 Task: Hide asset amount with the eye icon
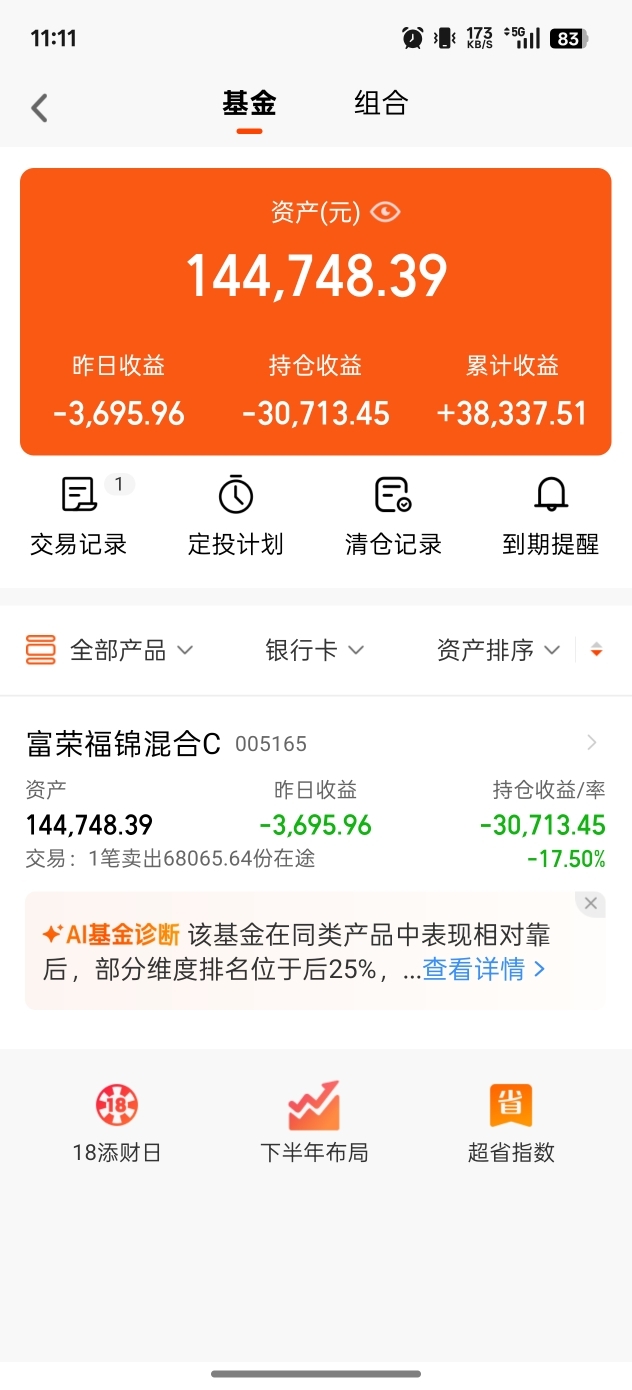pyautogui.click(x=385, y=212)
